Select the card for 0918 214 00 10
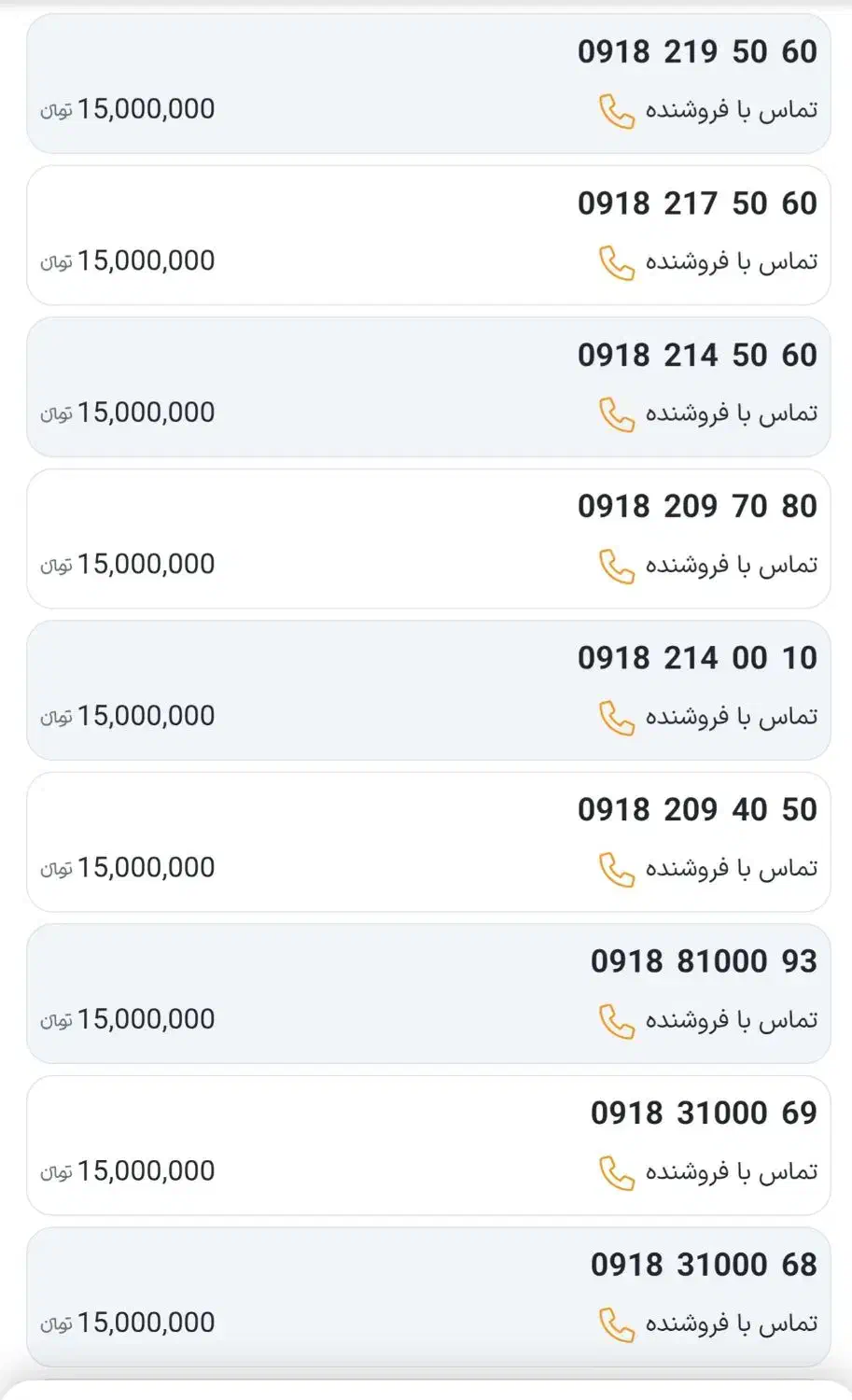 [x=426, y=691]
